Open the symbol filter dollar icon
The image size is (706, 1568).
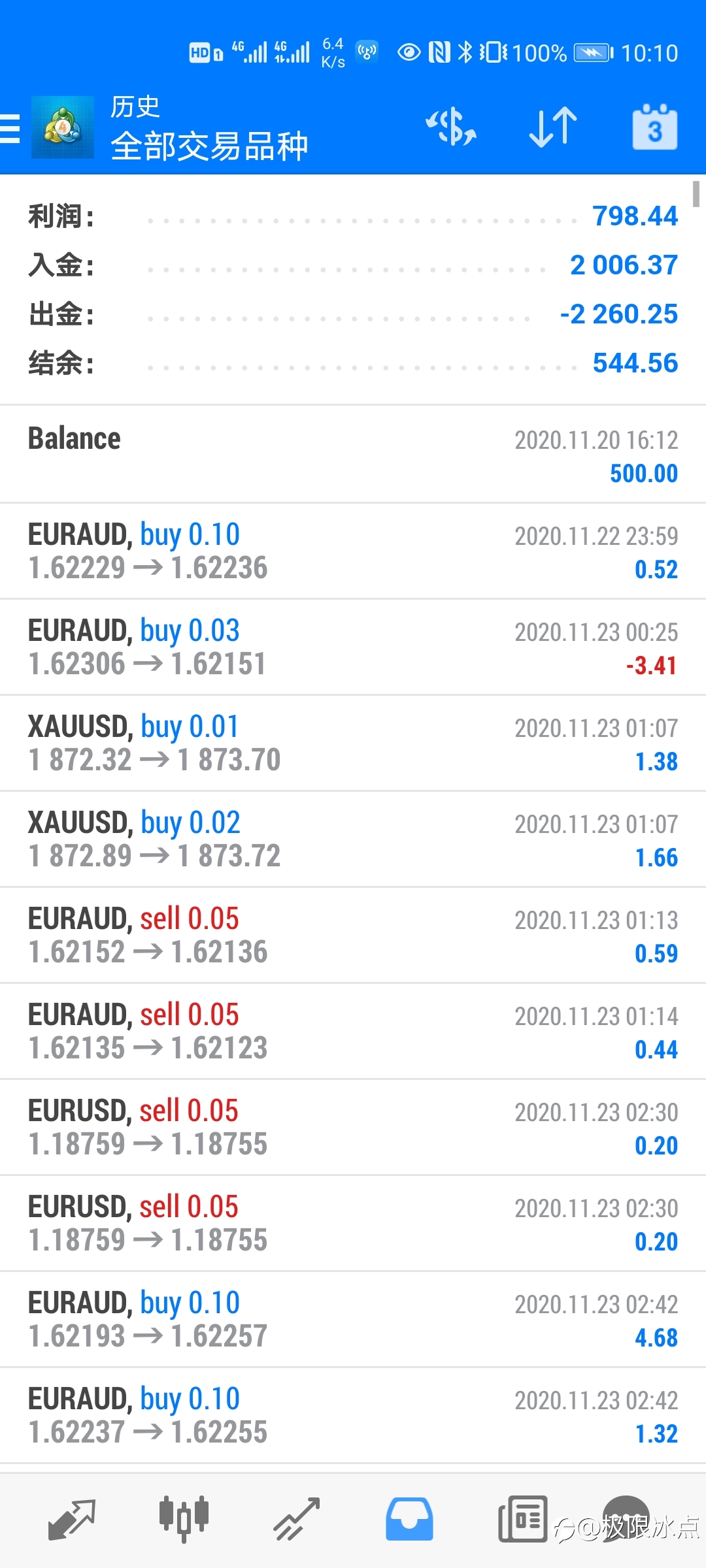[451, 127]
